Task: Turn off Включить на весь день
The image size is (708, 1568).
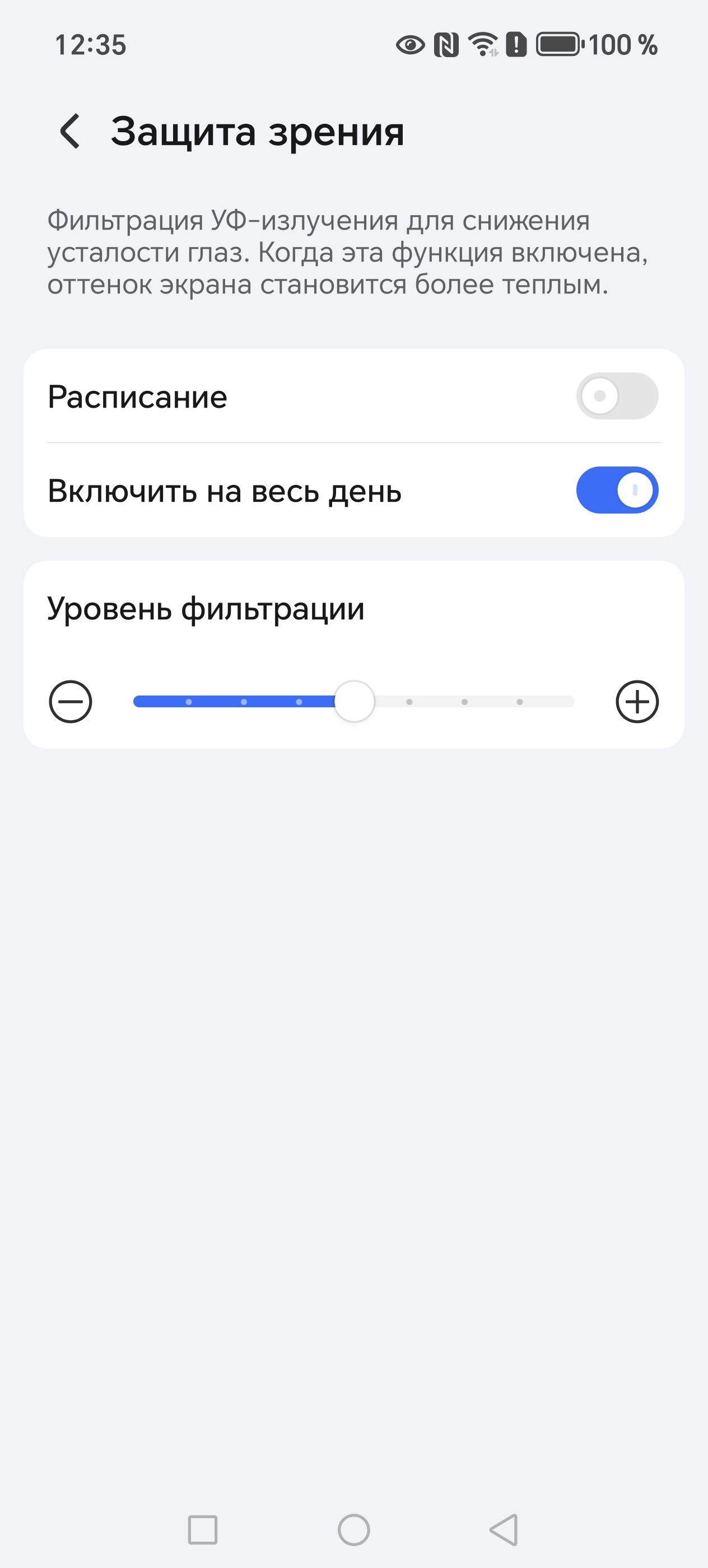Action: pyautogui.click(x=617, y=490)
